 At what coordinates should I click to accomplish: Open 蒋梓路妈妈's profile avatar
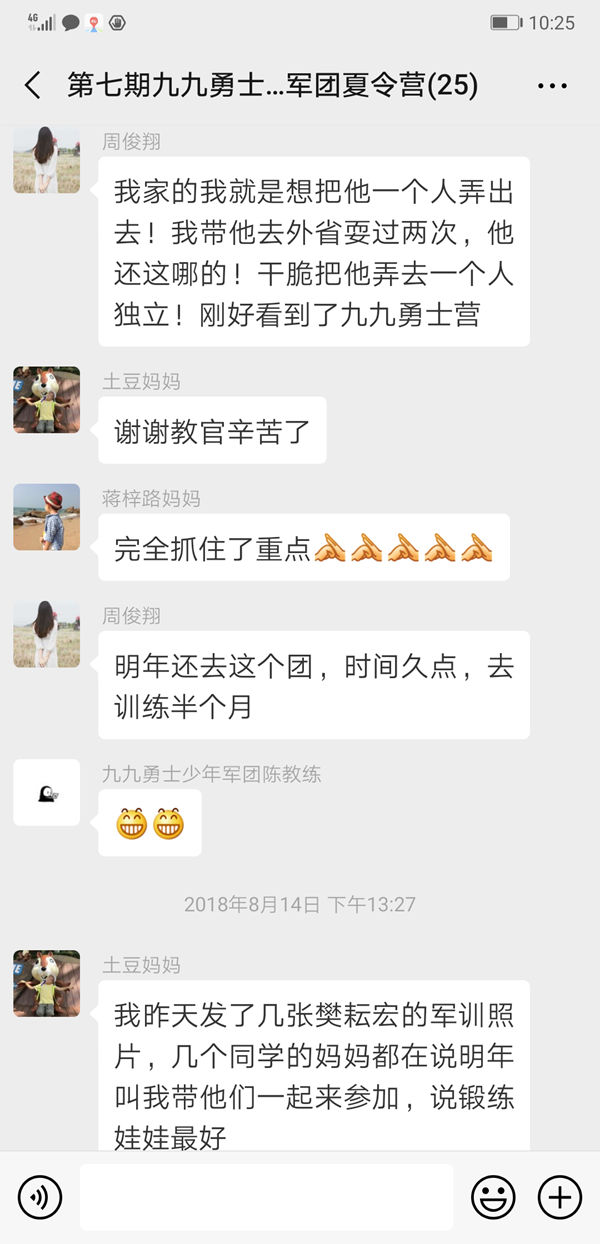[46, 517]
